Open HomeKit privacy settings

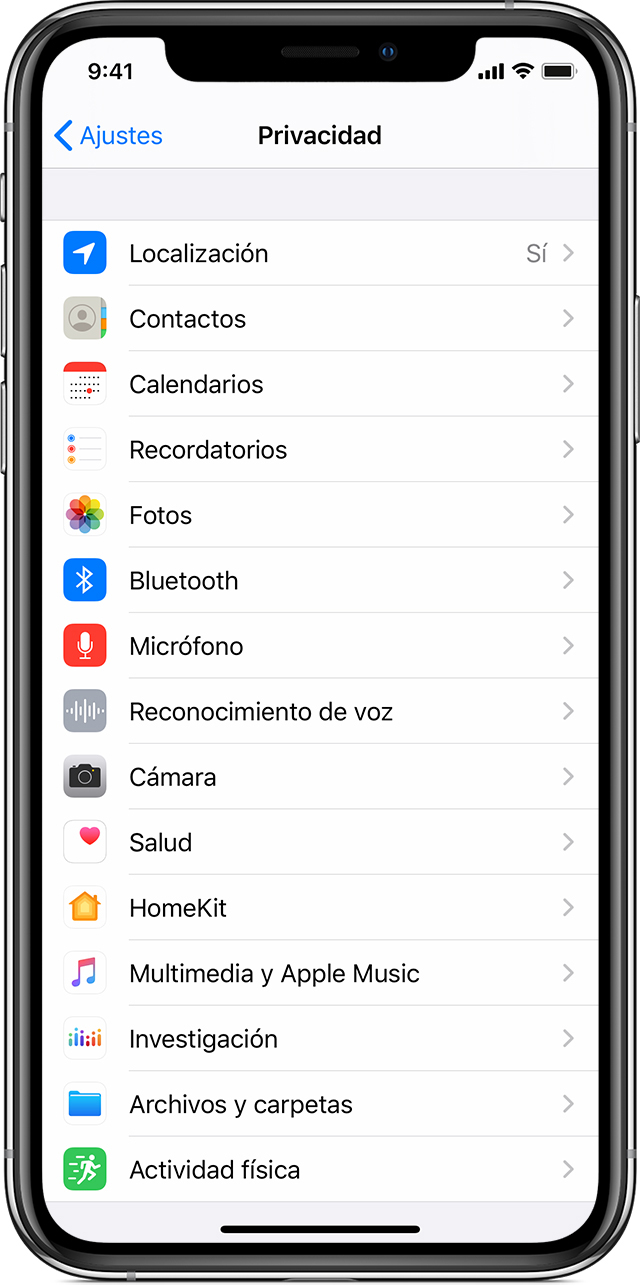pyautogui.click(x=320, y=908)
